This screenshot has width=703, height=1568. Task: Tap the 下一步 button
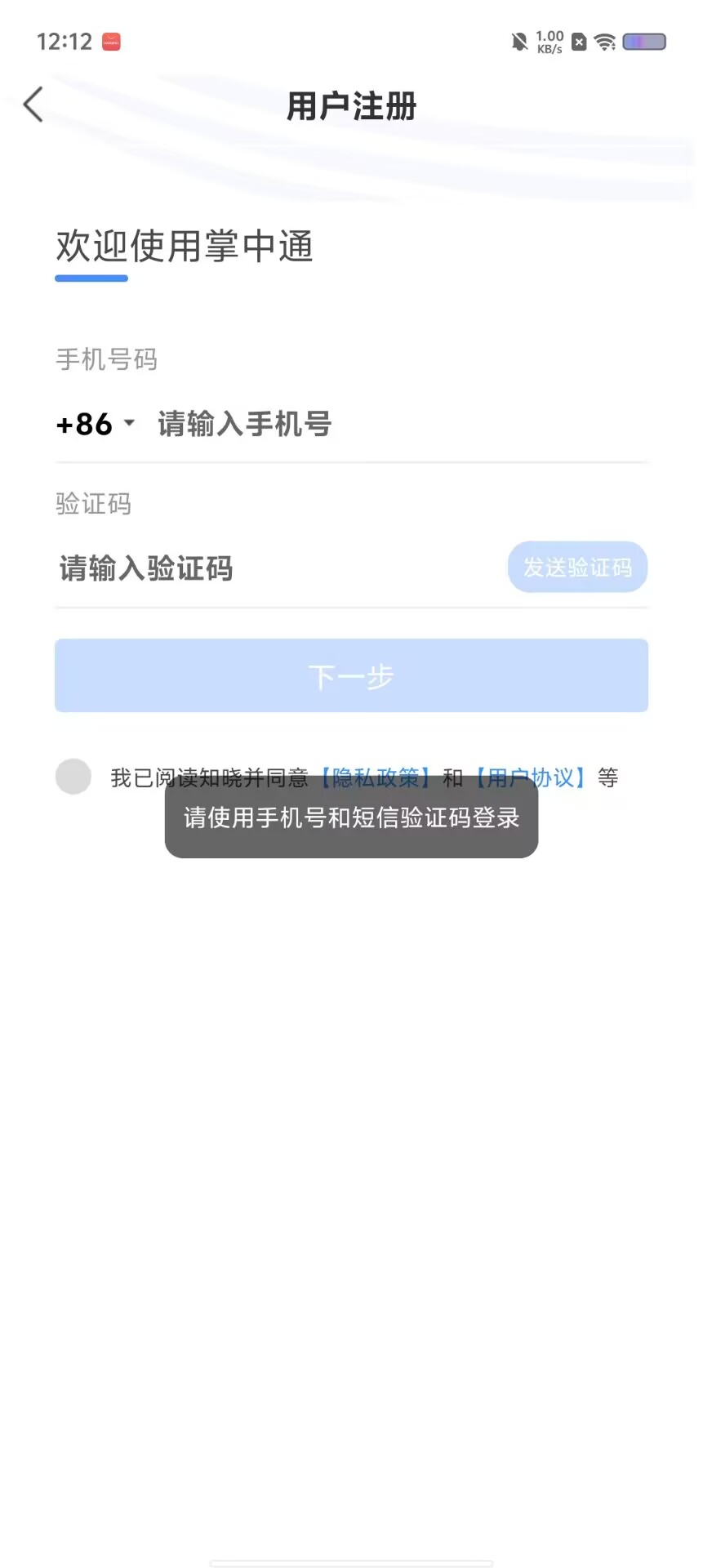coord(351,675)
